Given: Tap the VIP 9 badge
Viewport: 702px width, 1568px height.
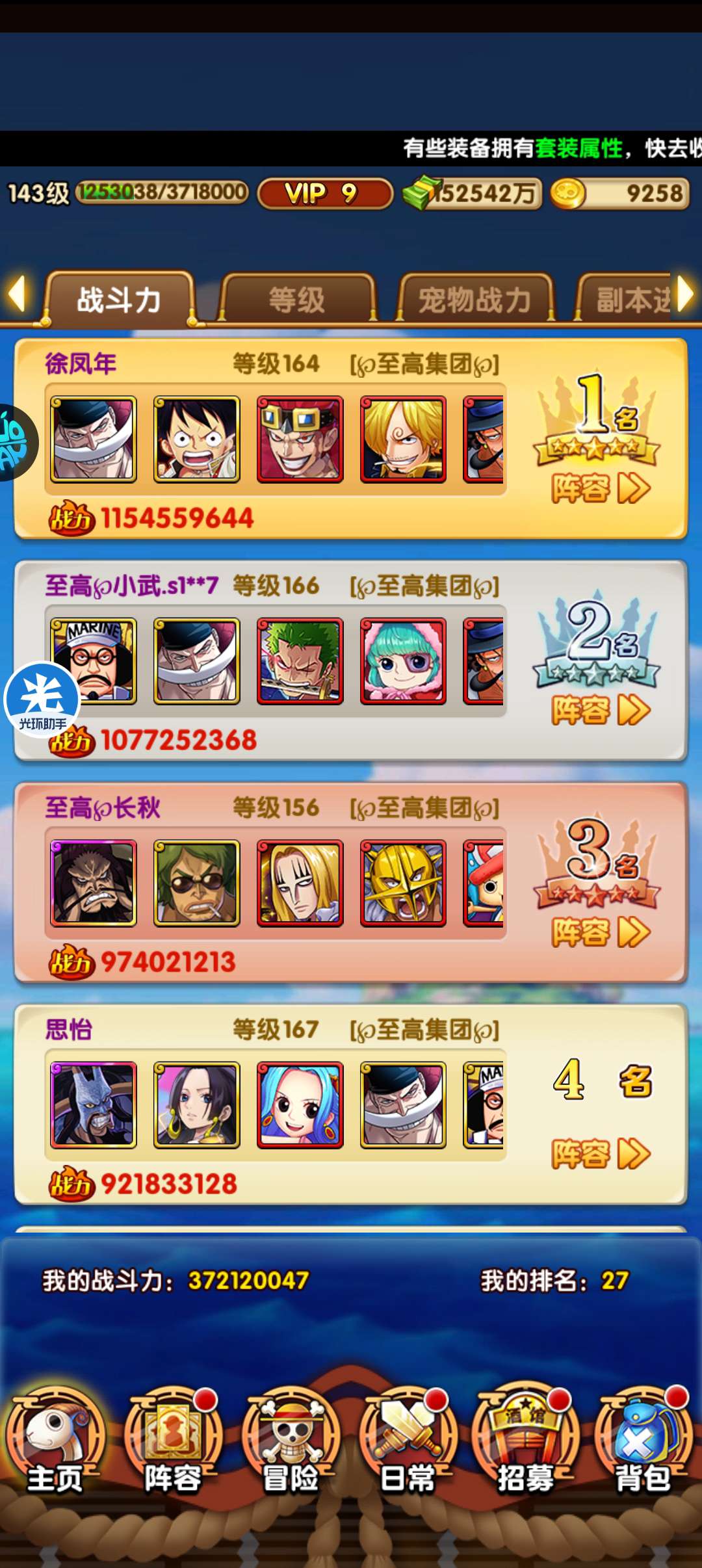Looking at the screenshot, I should (x=325, y=193).
